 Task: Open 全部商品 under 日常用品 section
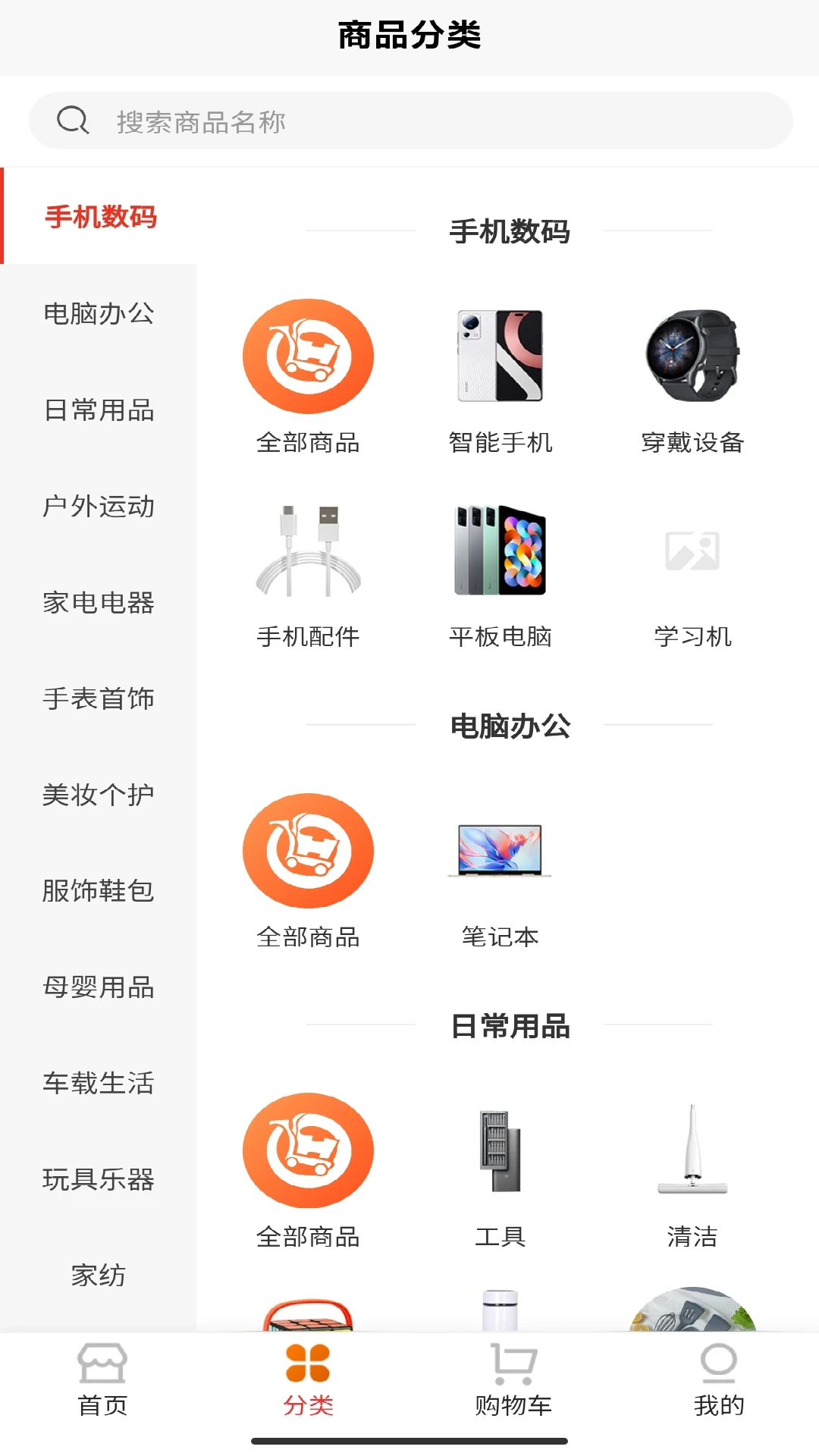coord(307,1150)
